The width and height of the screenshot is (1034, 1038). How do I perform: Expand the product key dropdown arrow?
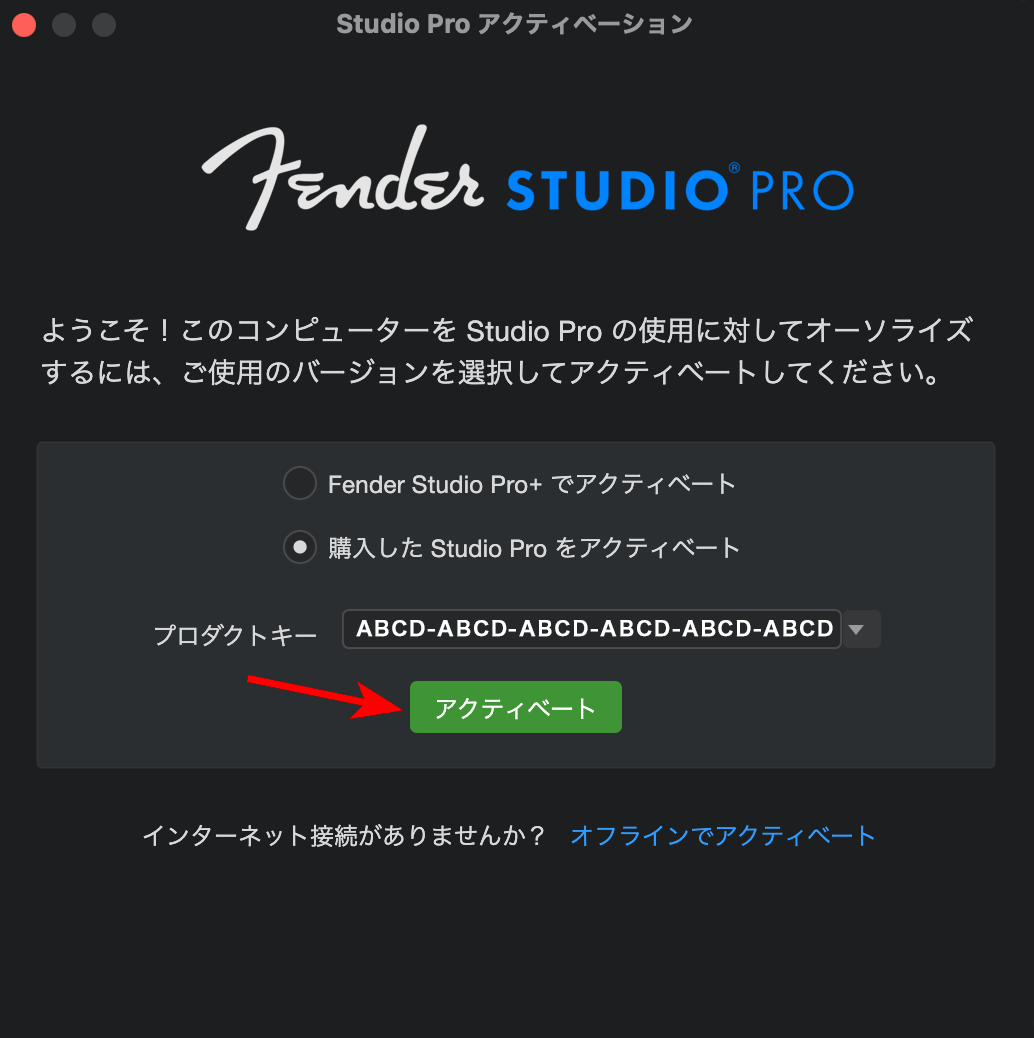coord(861,629)
